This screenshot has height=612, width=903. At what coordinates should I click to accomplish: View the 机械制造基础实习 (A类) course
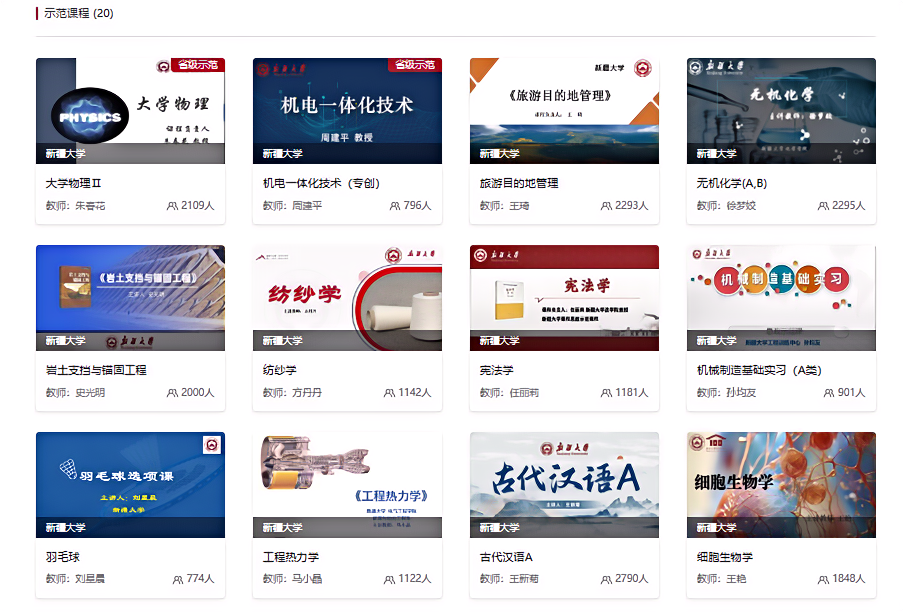point(781,298)
